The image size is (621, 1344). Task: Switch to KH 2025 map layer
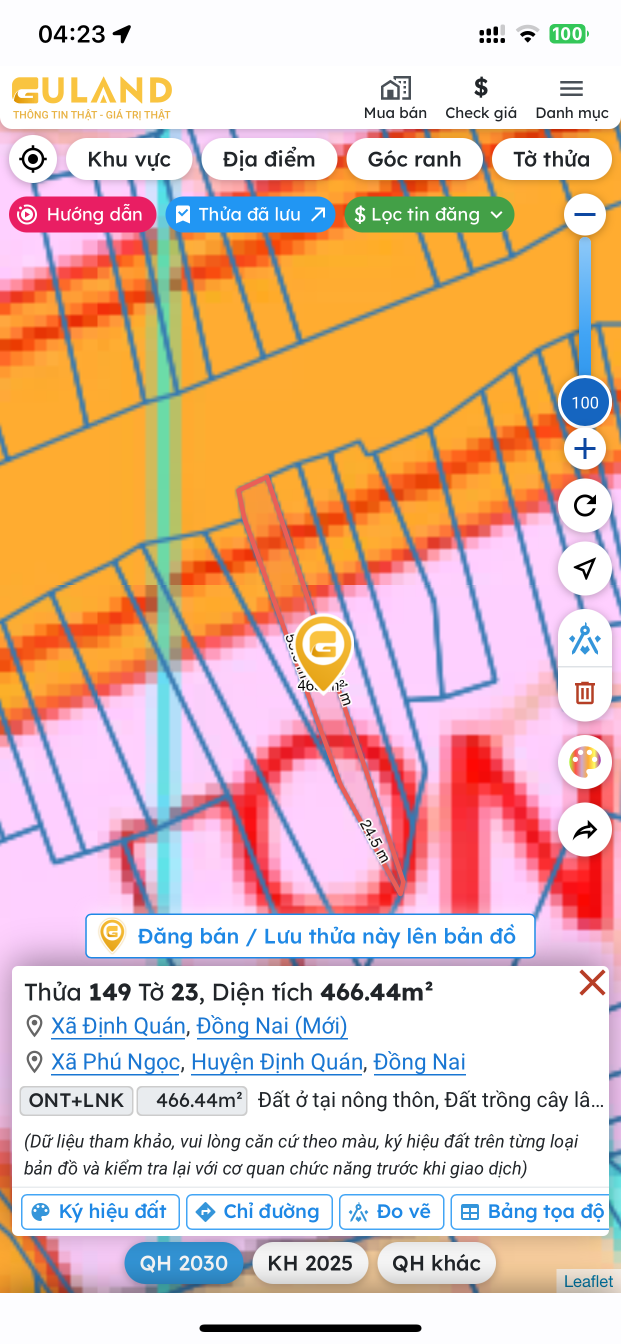310,1263
